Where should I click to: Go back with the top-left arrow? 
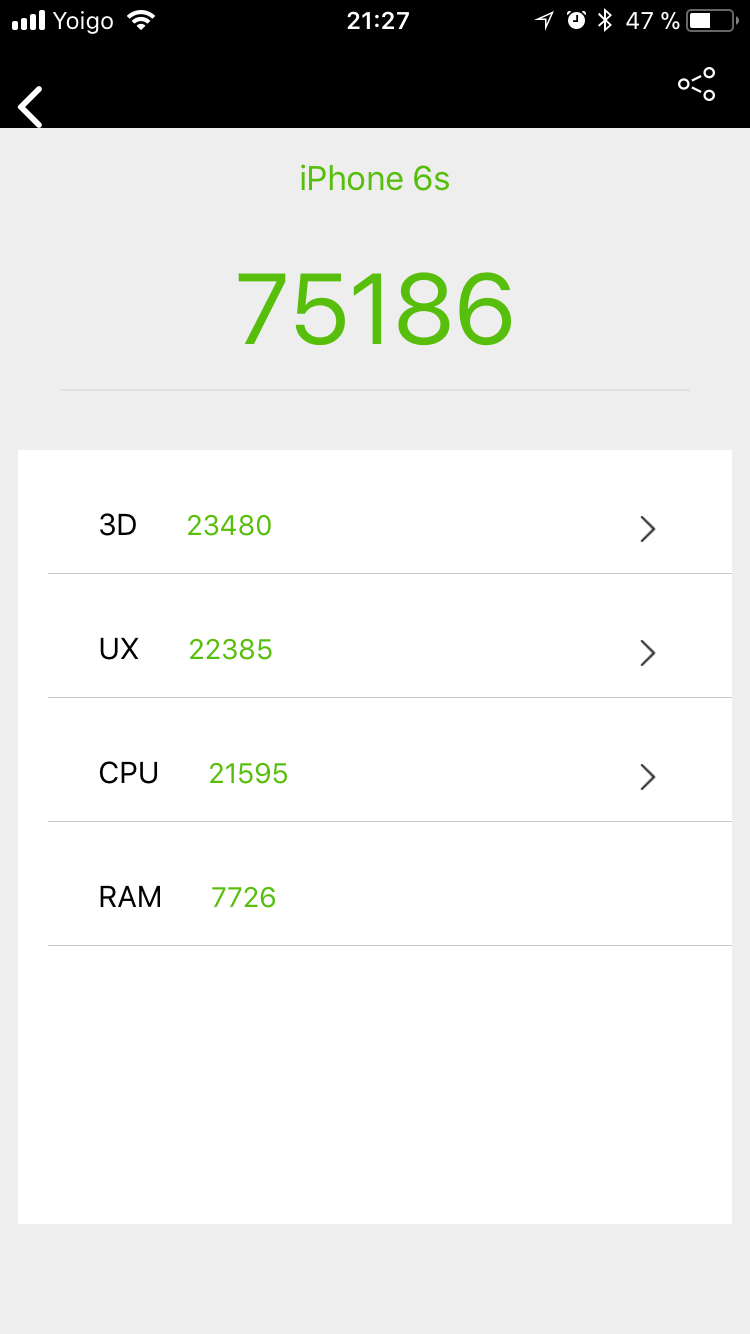coord(30,106)
